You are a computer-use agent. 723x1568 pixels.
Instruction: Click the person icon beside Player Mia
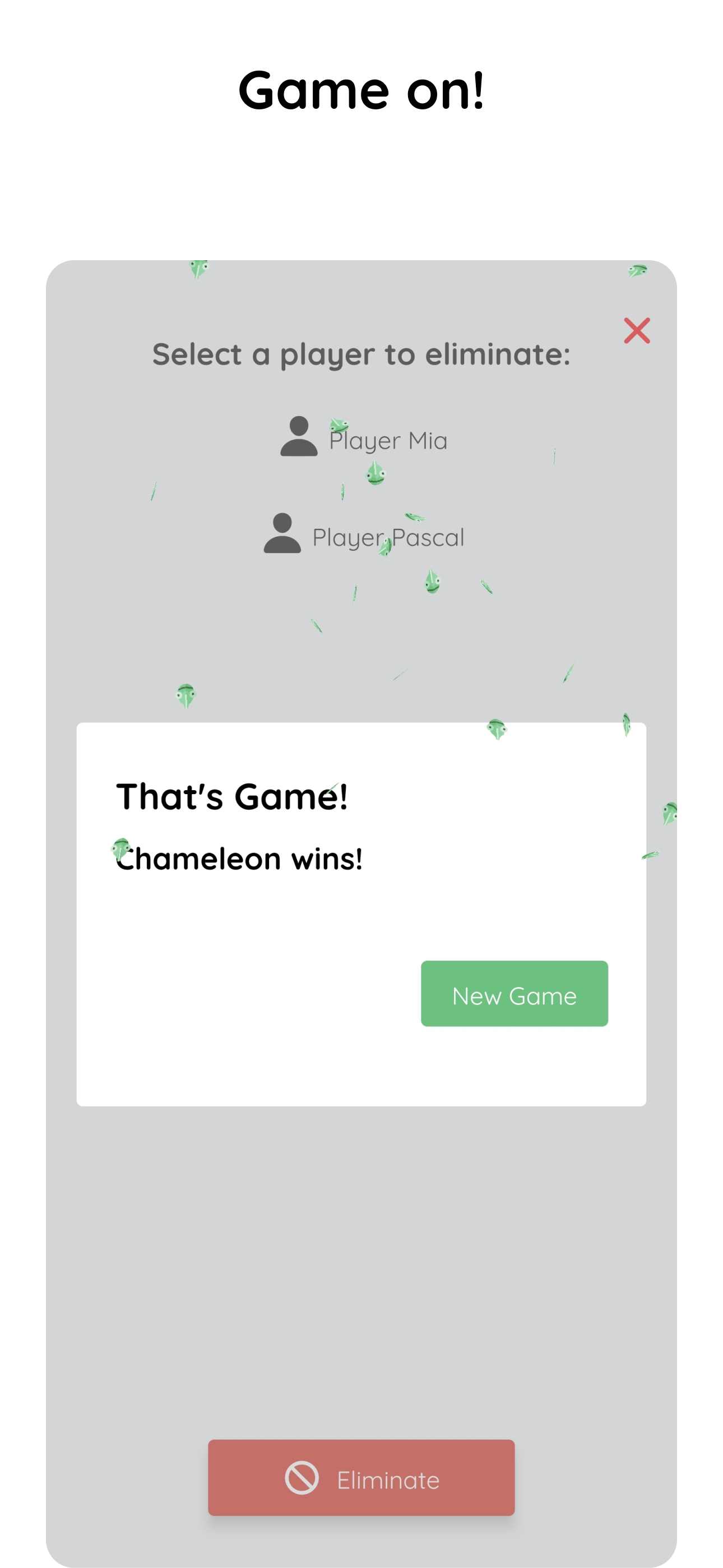pos(298,436)
